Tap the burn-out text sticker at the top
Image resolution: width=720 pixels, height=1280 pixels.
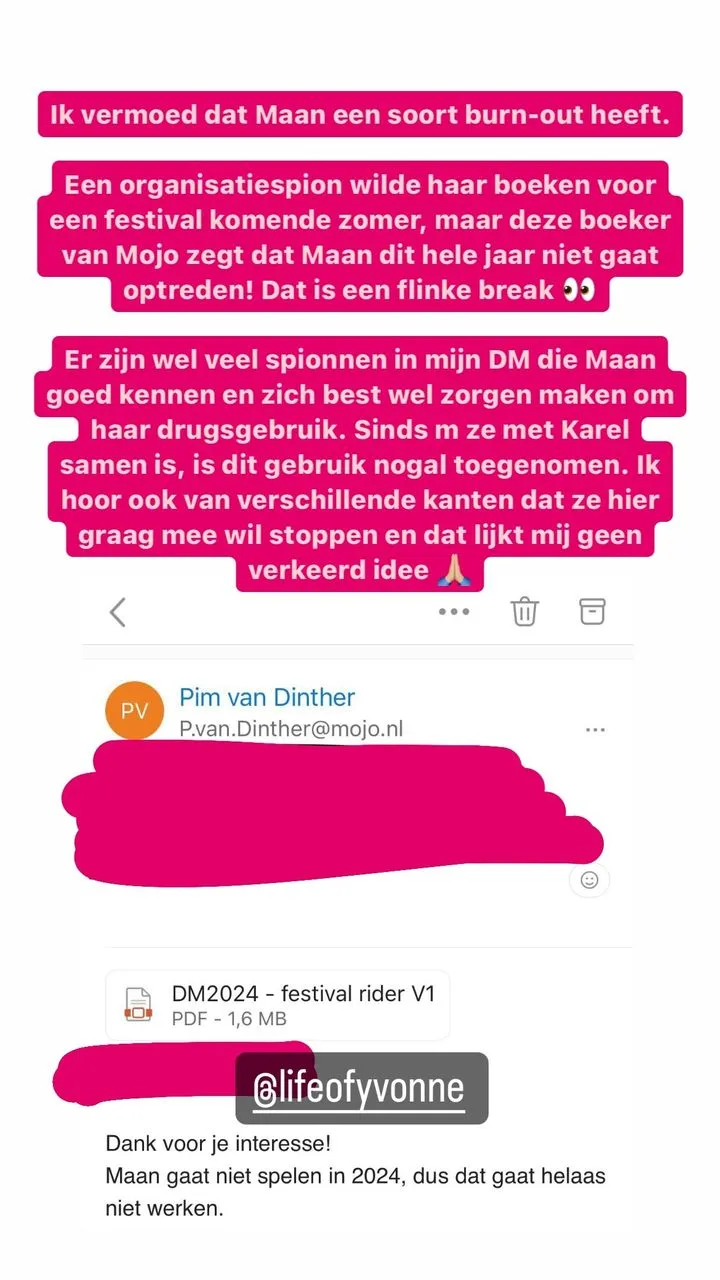coord(358,114)
